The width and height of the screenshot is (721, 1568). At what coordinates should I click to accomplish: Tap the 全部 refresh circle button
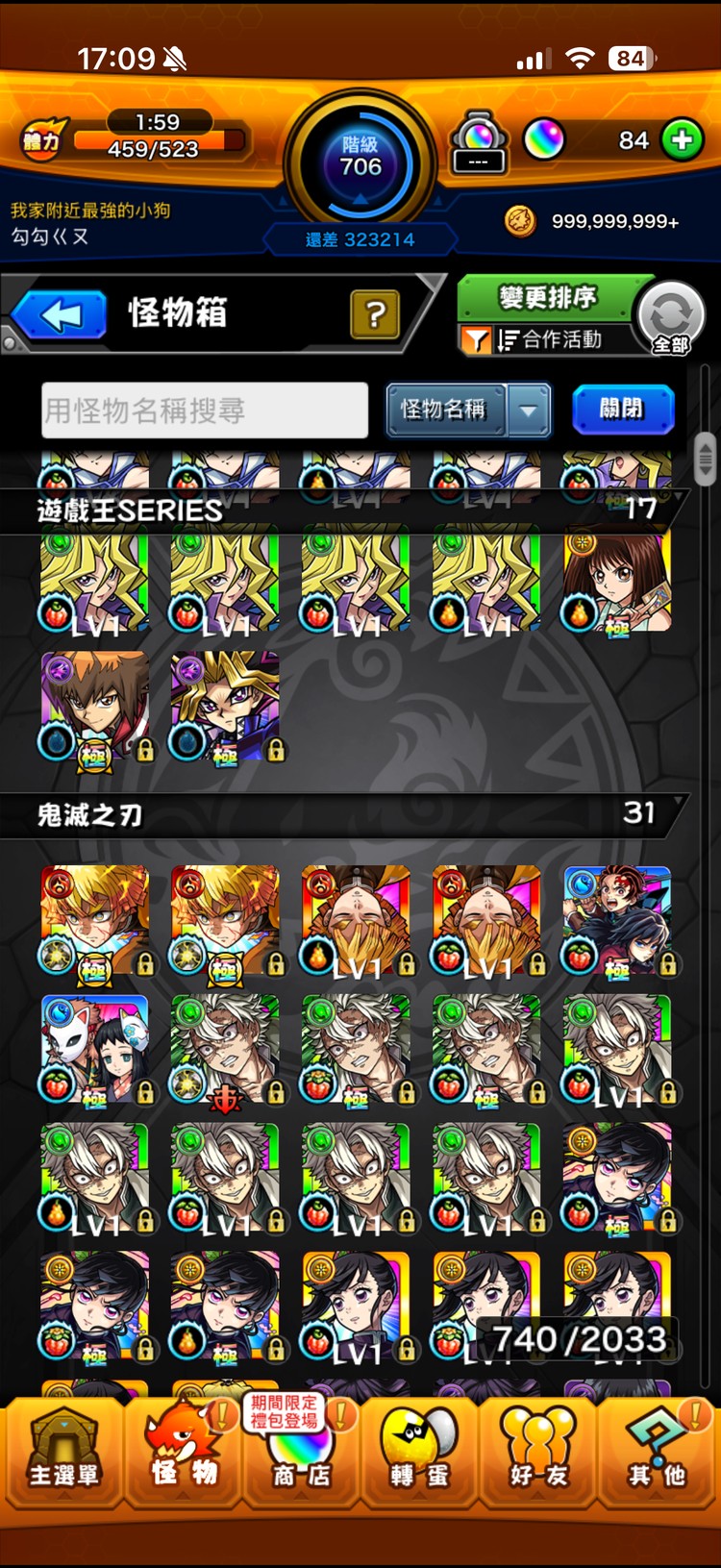(671, 318)
